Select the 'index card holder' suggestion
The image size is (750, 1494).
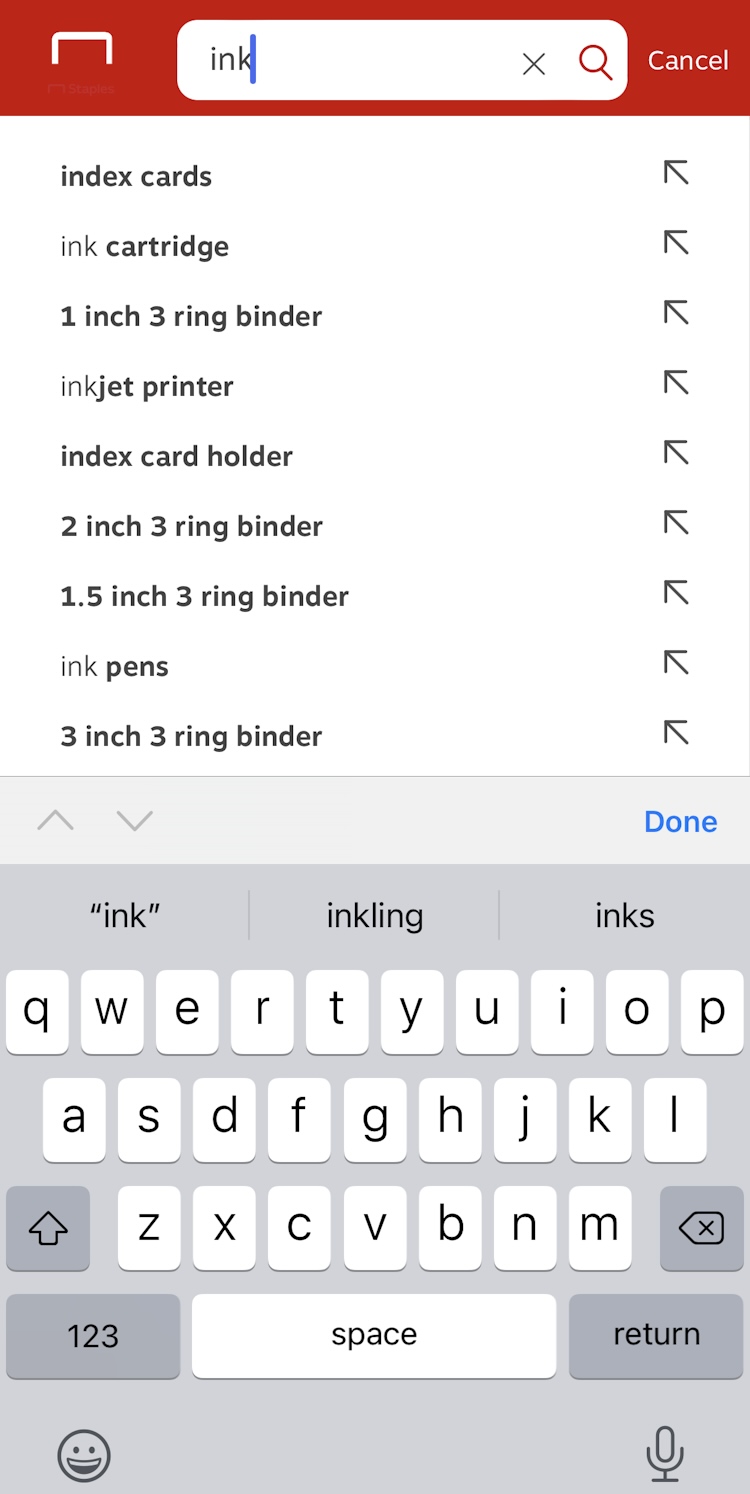click(x=176, y=456)
